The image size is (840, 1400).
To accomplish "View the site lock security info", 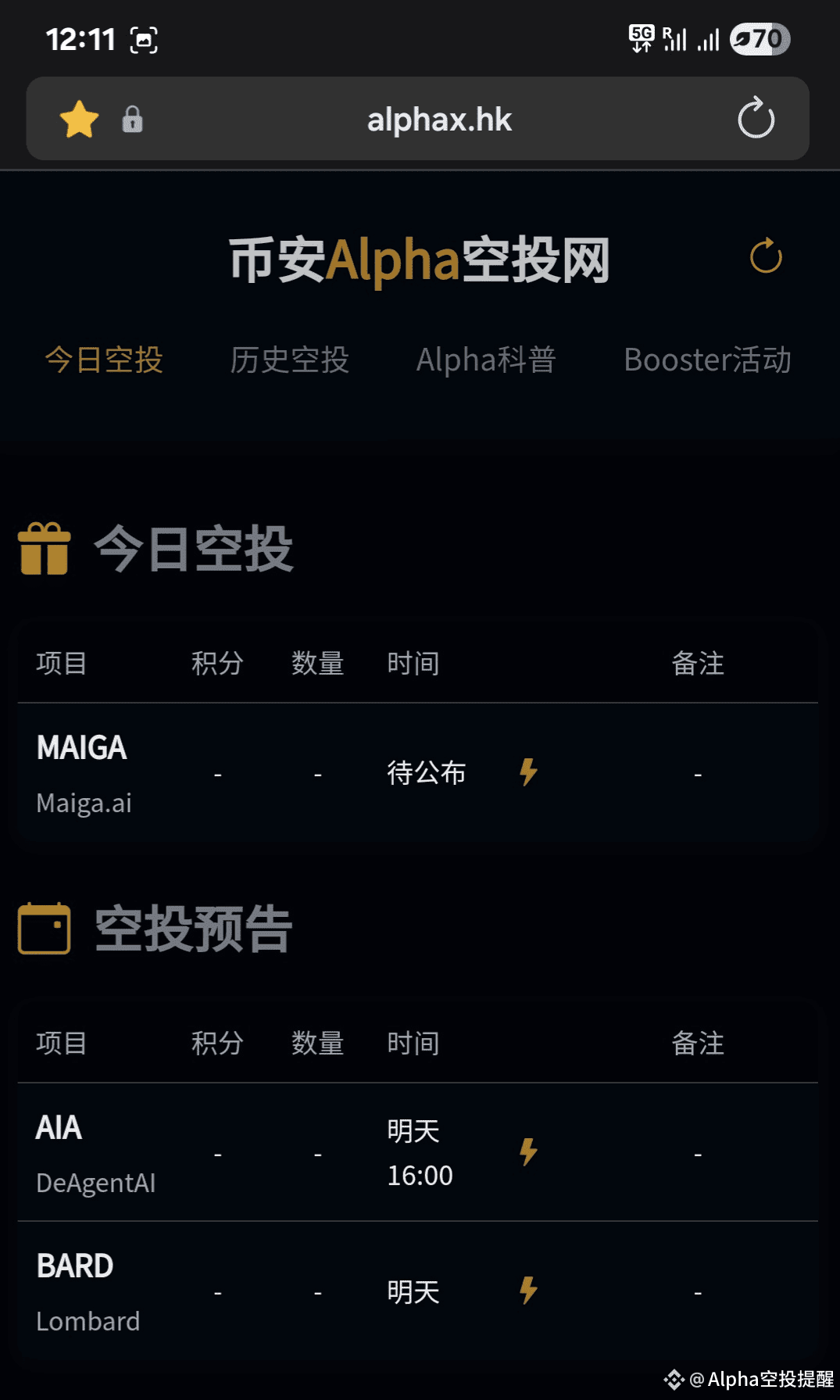I will tap(132, 120).
